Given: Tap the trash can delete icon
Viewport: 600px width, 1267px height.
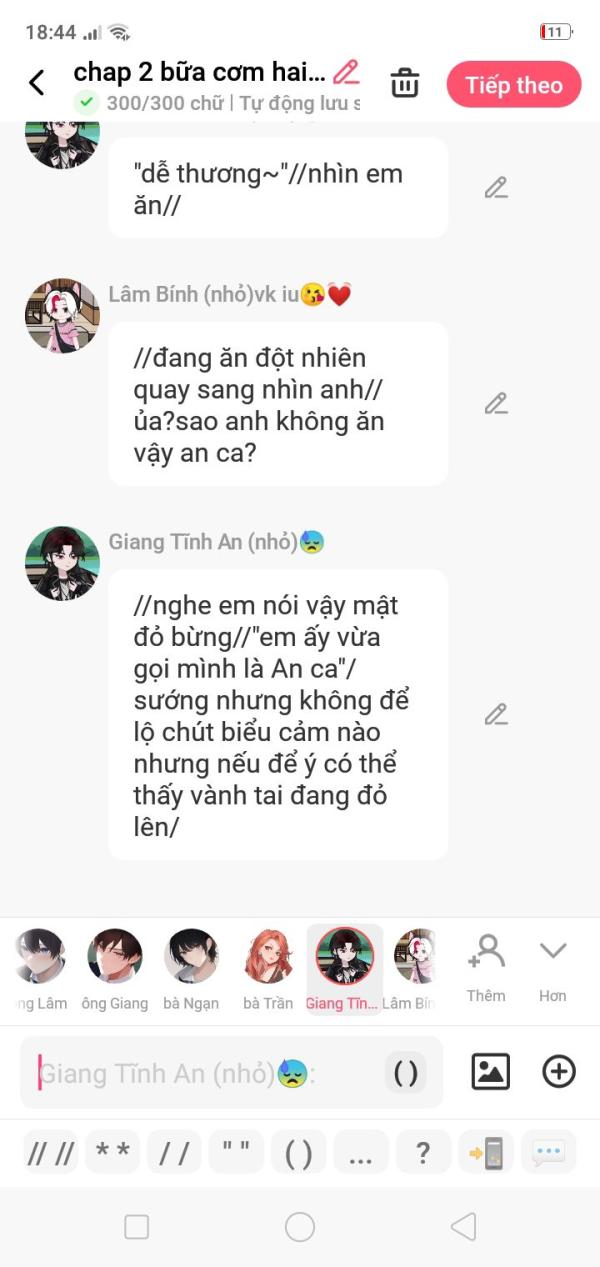Looking at the screenshot, I should point(405,83).
